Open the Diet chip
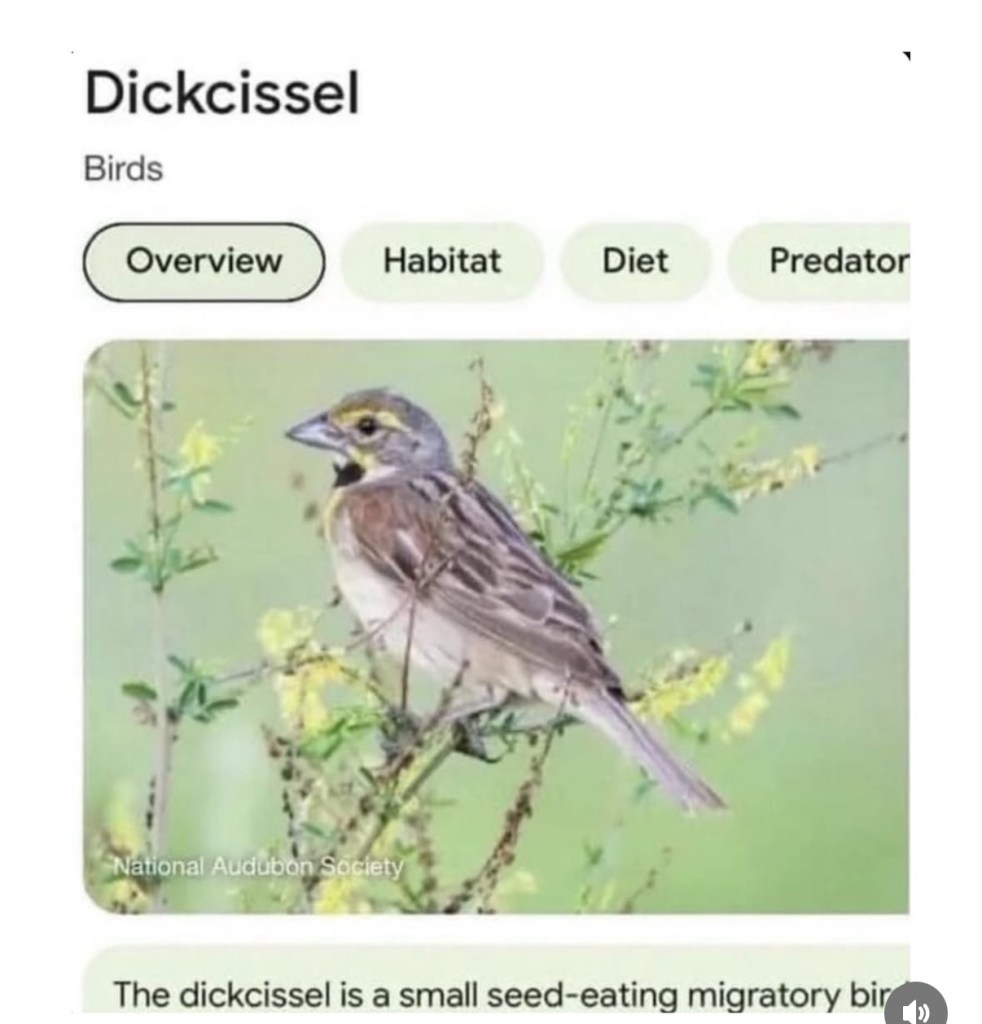The height and width of the screenshot is (1024, 982). [635, 262]
